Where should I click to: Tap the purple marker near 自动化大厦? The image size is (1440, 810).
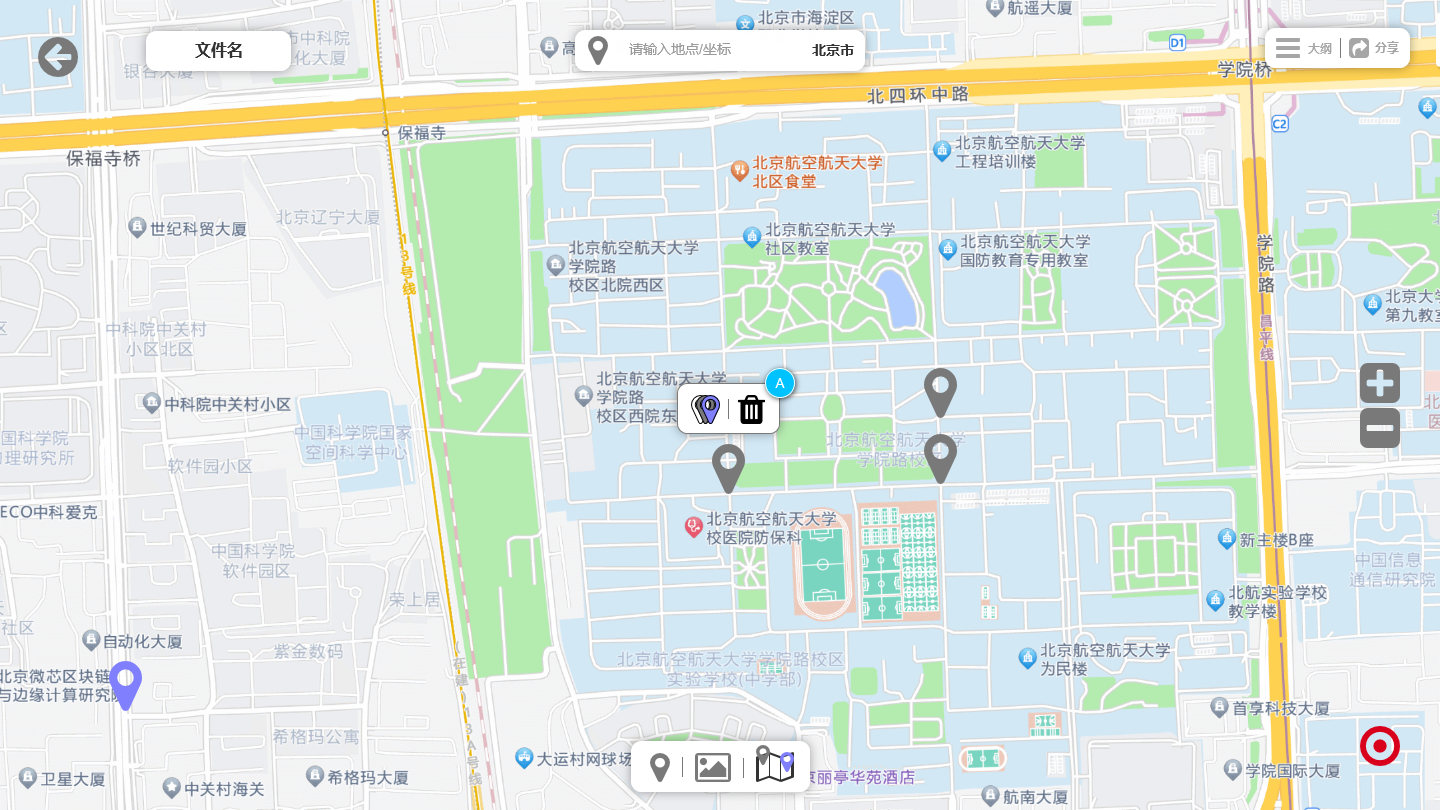point(125,683)
